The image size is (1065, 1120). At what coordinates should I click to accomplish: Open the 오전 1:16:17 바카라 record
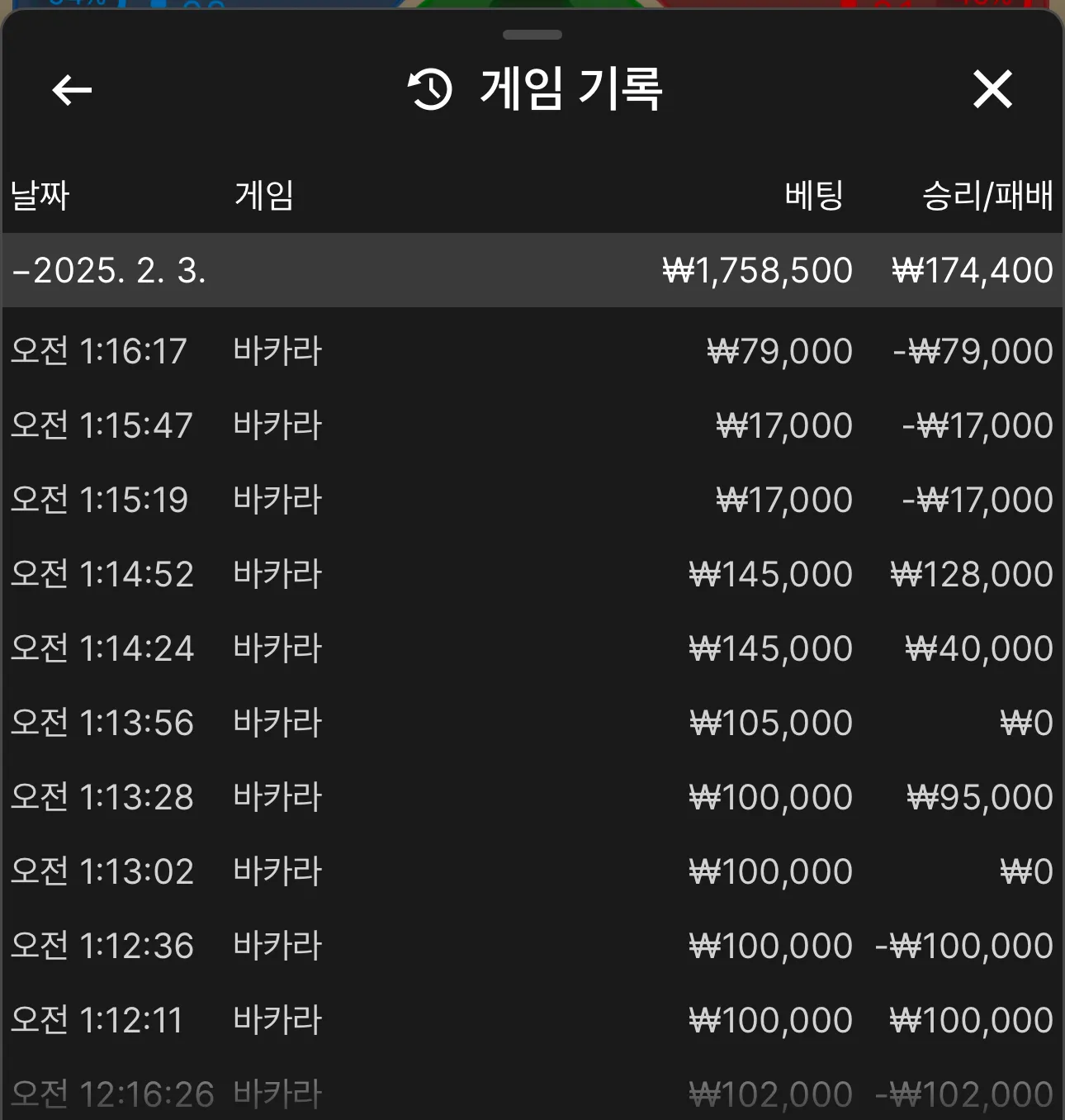coord(532,351)
